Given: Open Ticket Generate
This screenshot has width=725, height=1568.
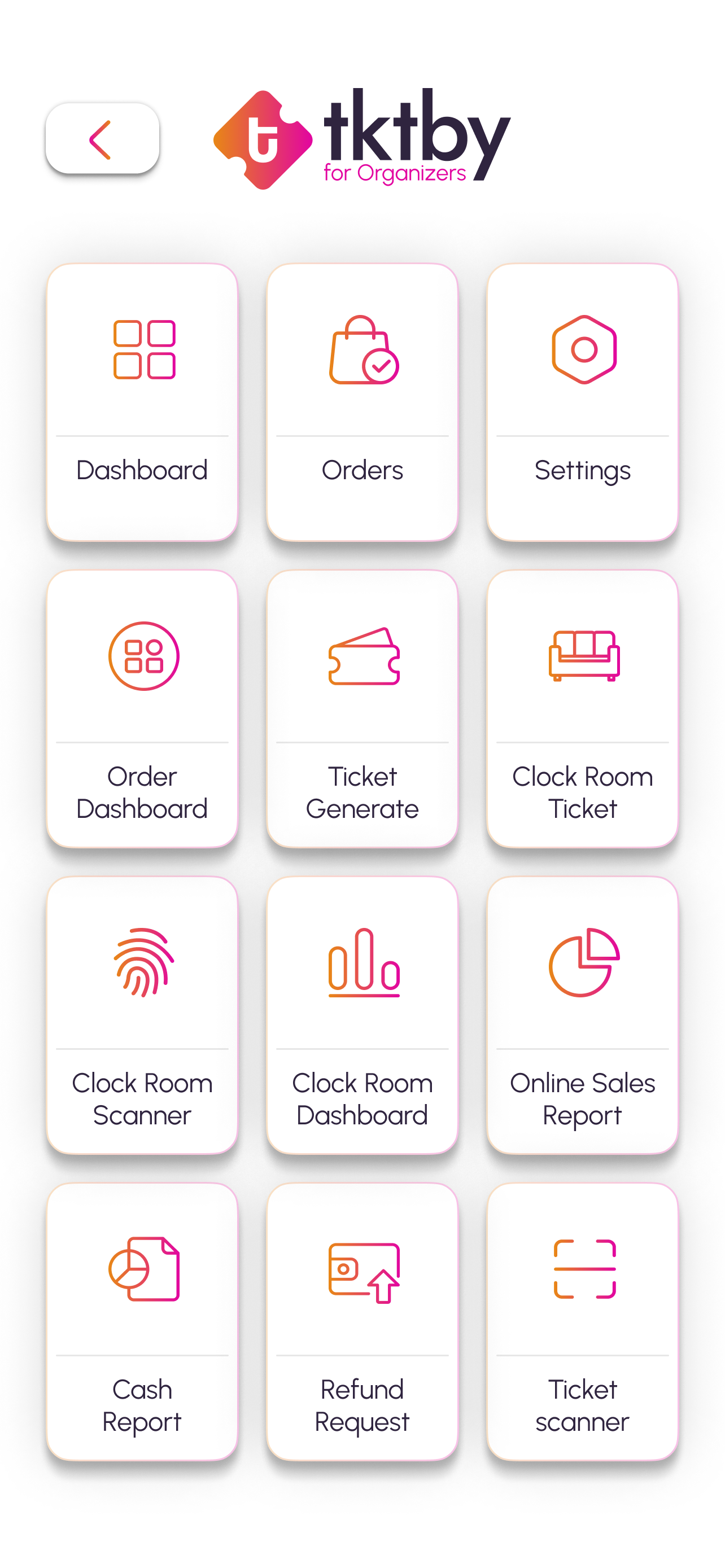Looking at the screenshot, I should 362,708.
